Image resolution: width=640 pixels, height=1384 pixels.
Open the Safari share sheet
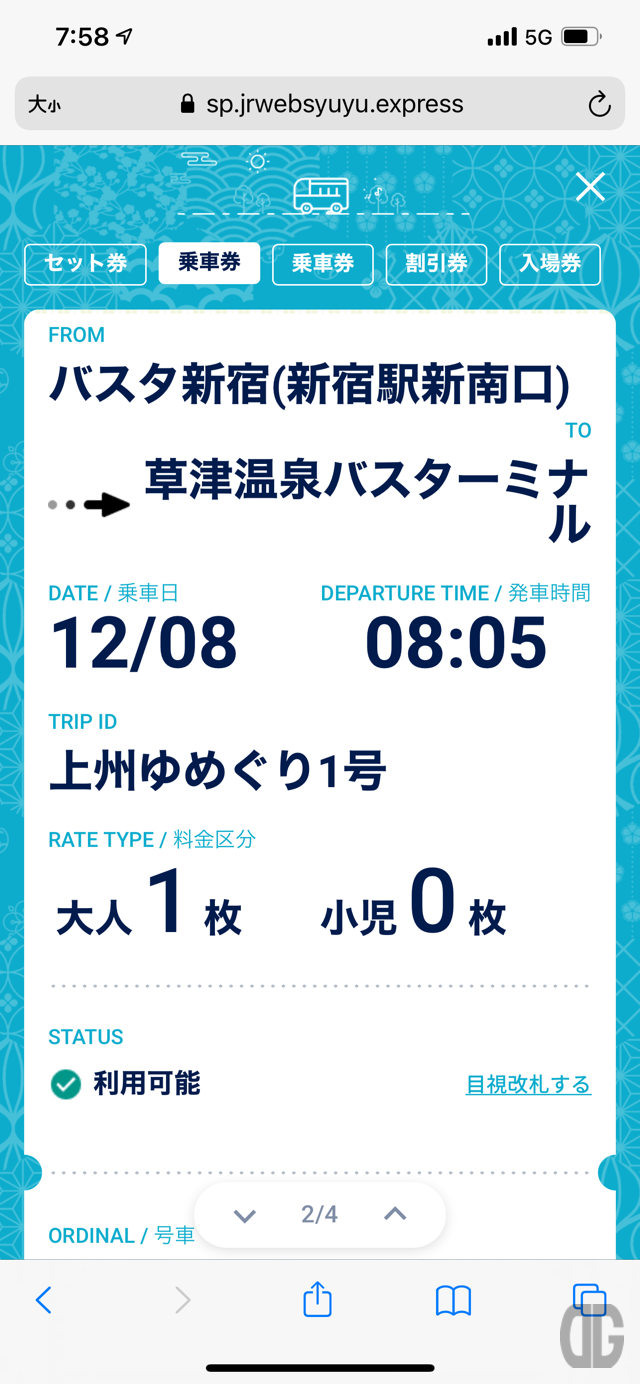pyautogui.click(x=317, y=1300)
